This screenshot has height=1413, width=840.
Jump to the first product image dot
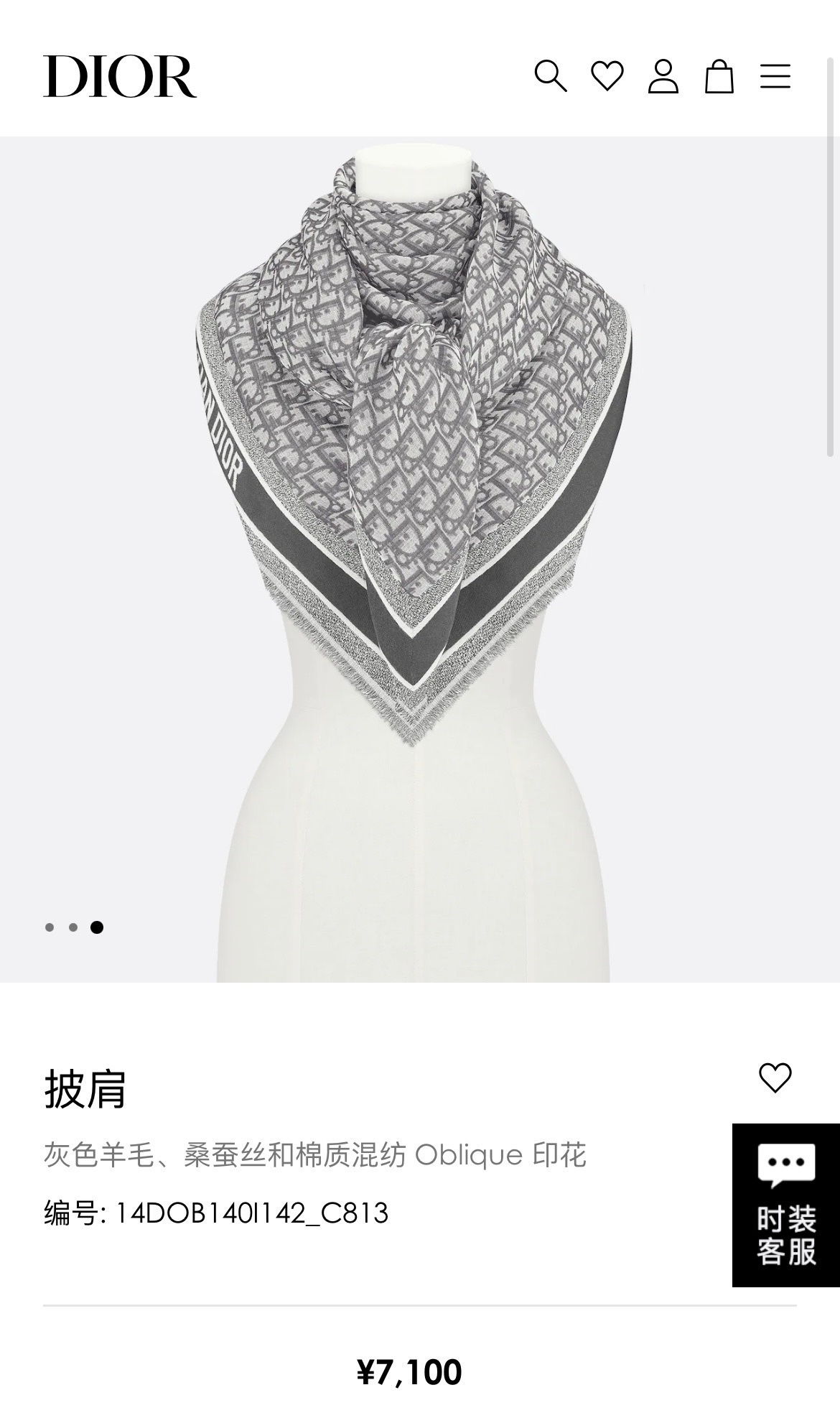click(50, 927)
